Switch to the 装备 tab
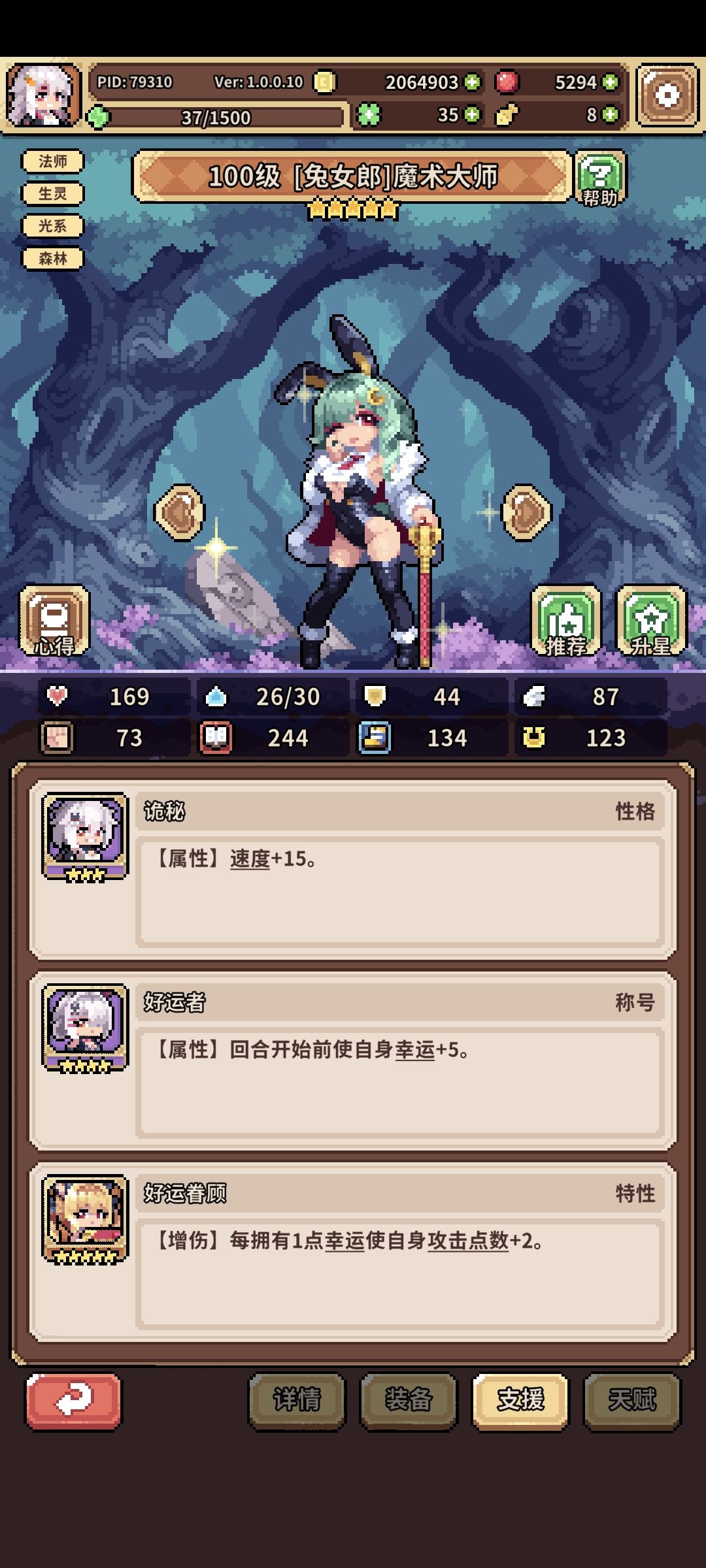 coord(409,1401)
